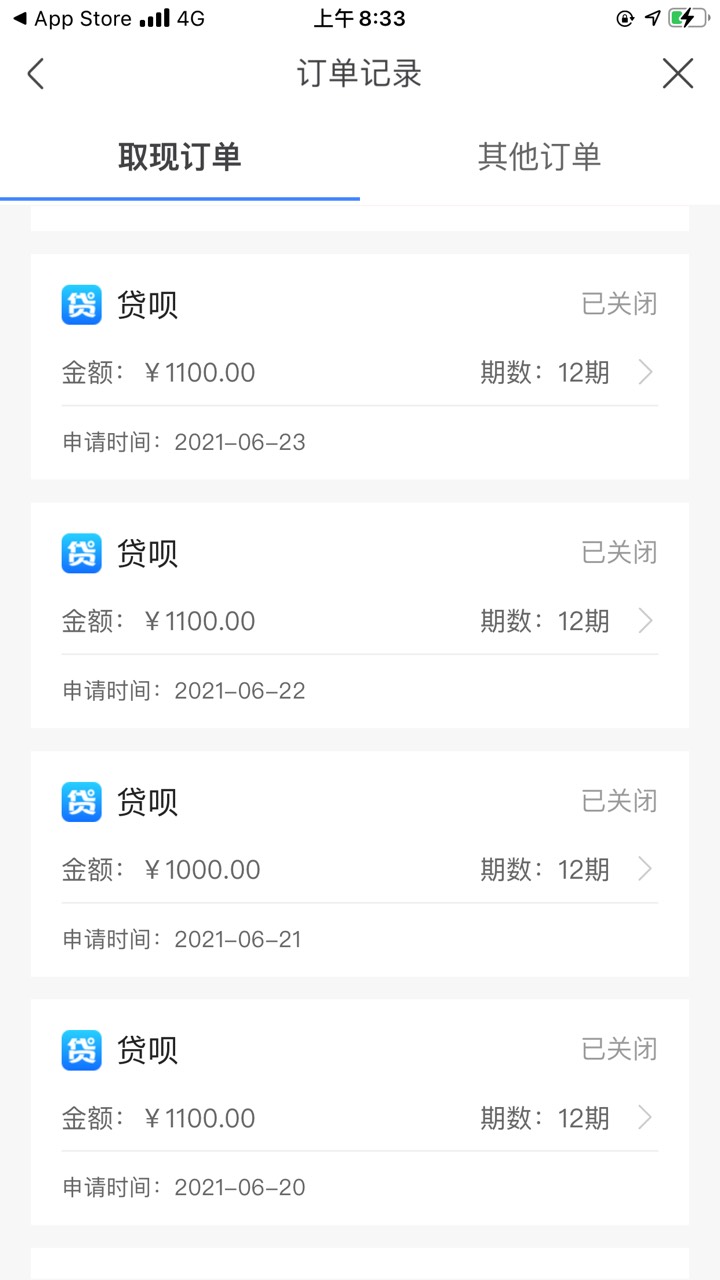Open the 贷呗 order from 2021-06-23
The width and height of the screenshot is (720, 1280).
click(x=360, y=367)
